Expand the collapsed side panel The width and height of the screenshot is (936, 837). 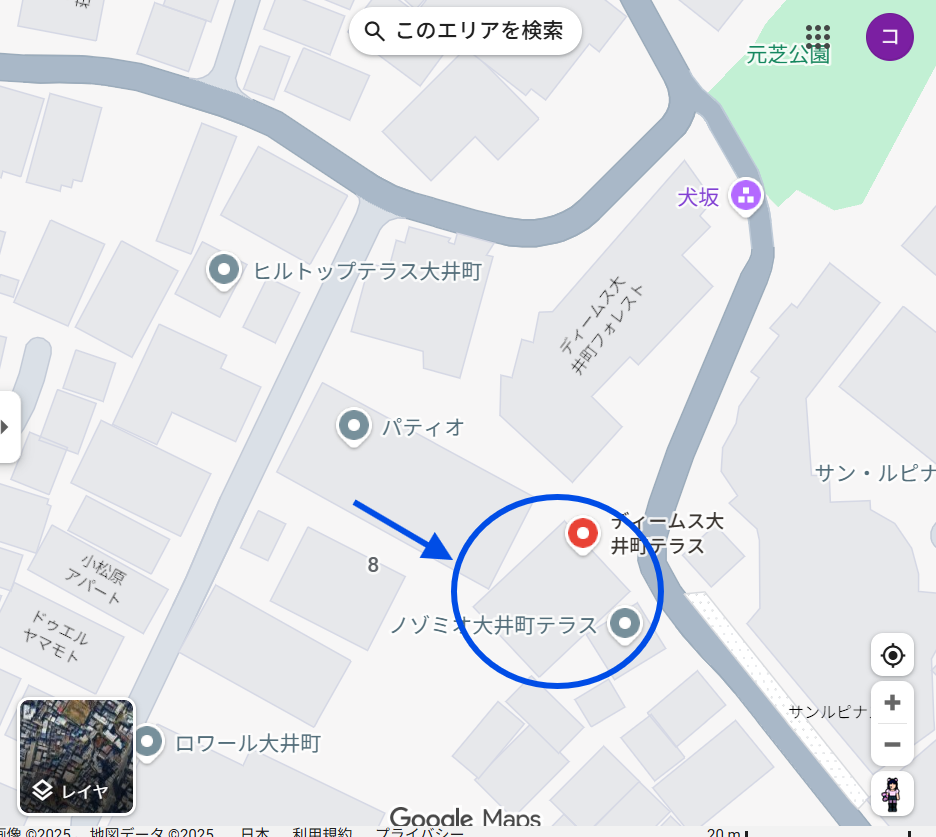(8, 427)
